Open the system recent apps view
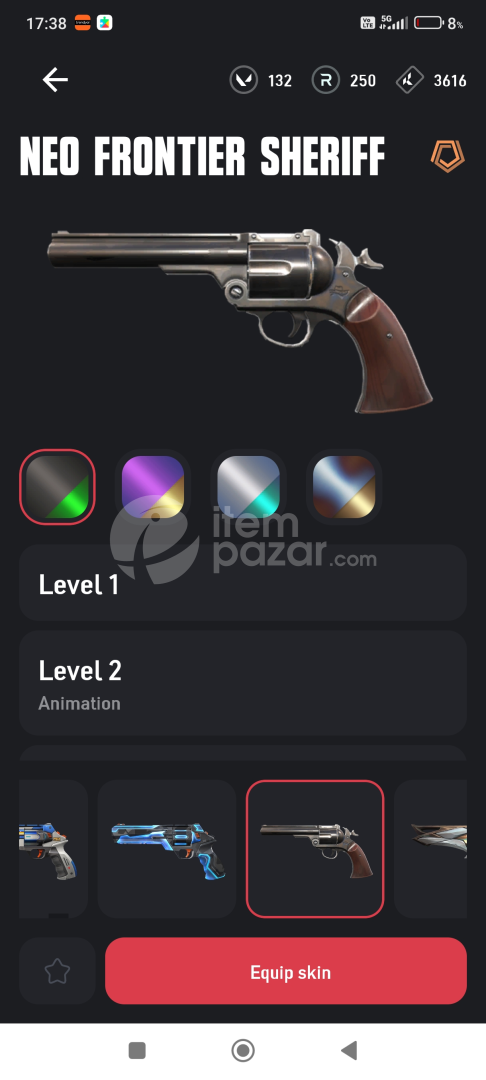Image resolution: width=486 pixels, height=1080 pixels. click(x=137, y=1050)
